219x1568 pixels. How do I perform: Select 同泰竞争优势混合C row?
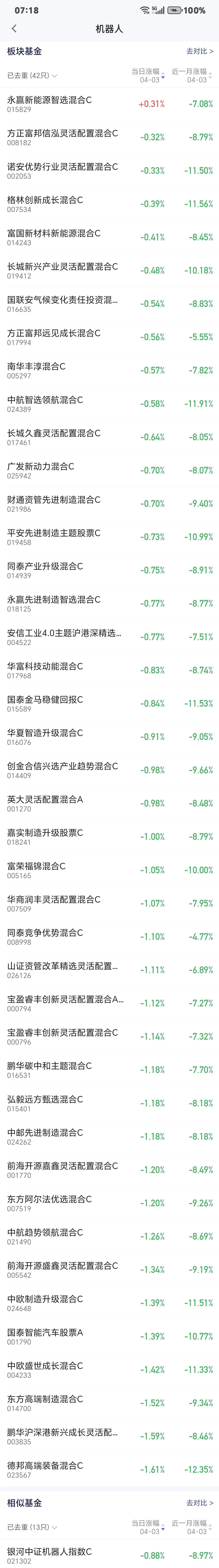tap(109, 937)
